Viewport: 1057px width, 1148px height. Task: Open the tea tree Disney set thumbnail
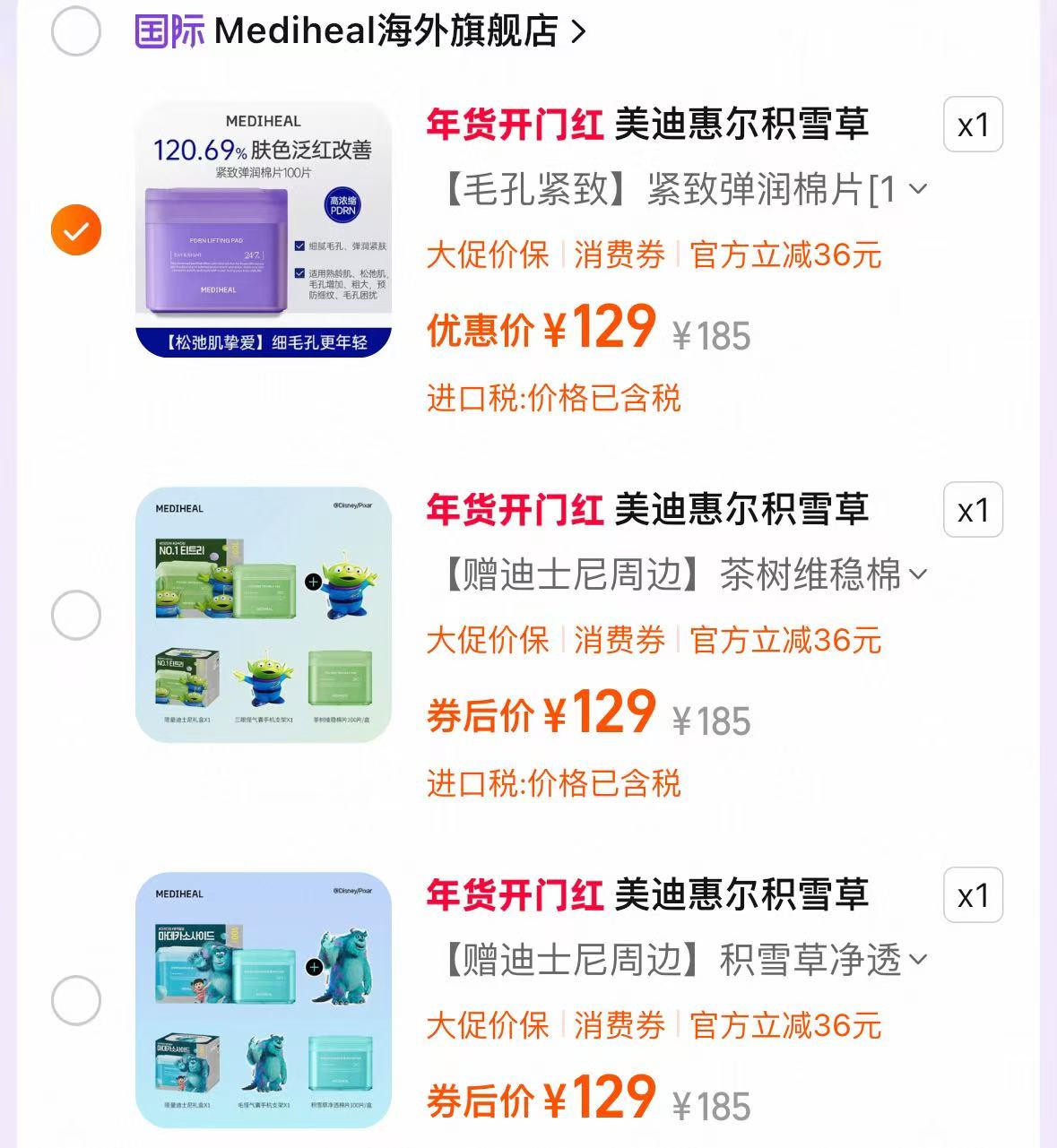pyautogui.click(x=264, y=615)
